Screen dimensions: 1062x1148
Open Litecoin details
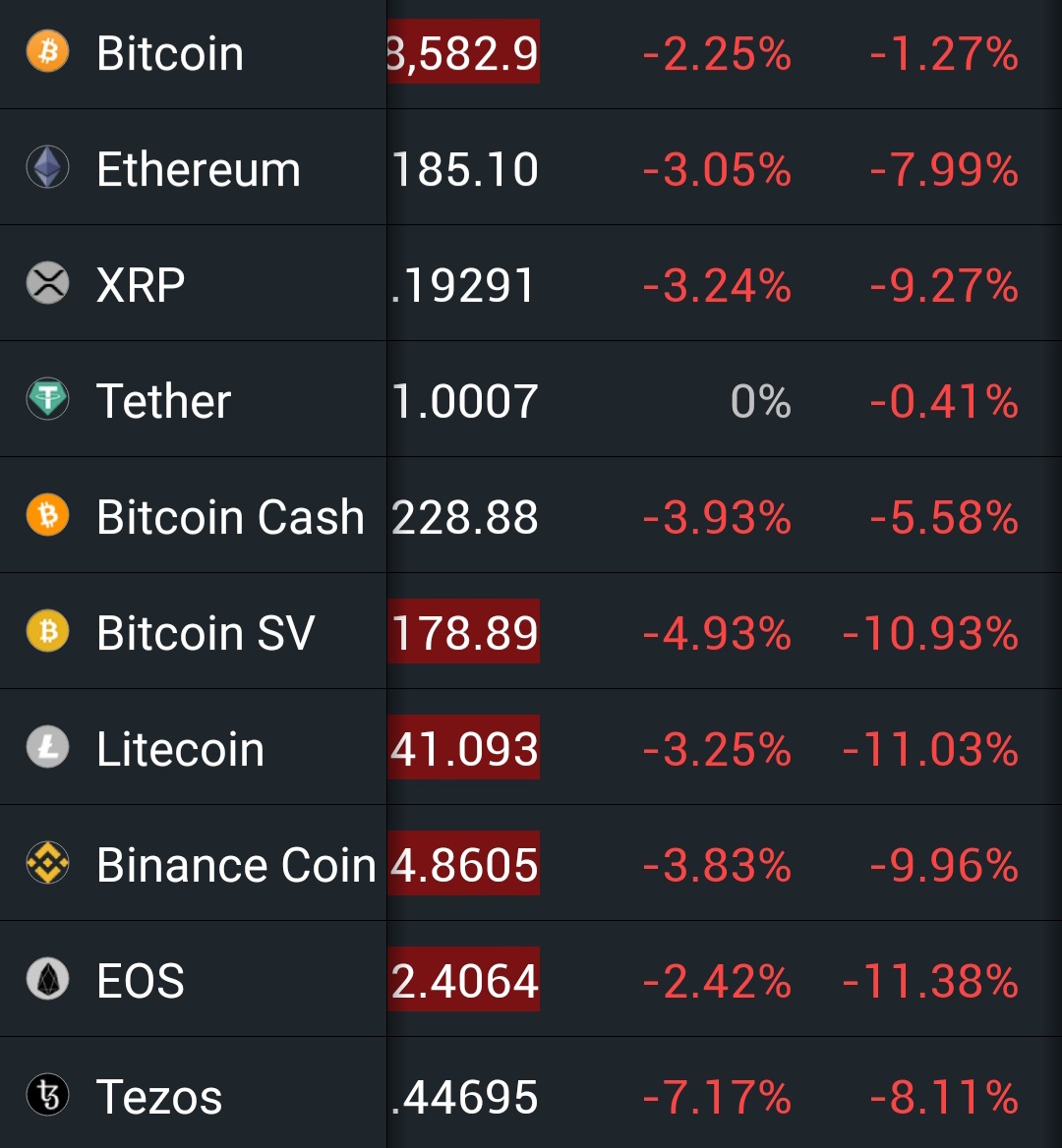pyautogui.click(x=180, y=749)
